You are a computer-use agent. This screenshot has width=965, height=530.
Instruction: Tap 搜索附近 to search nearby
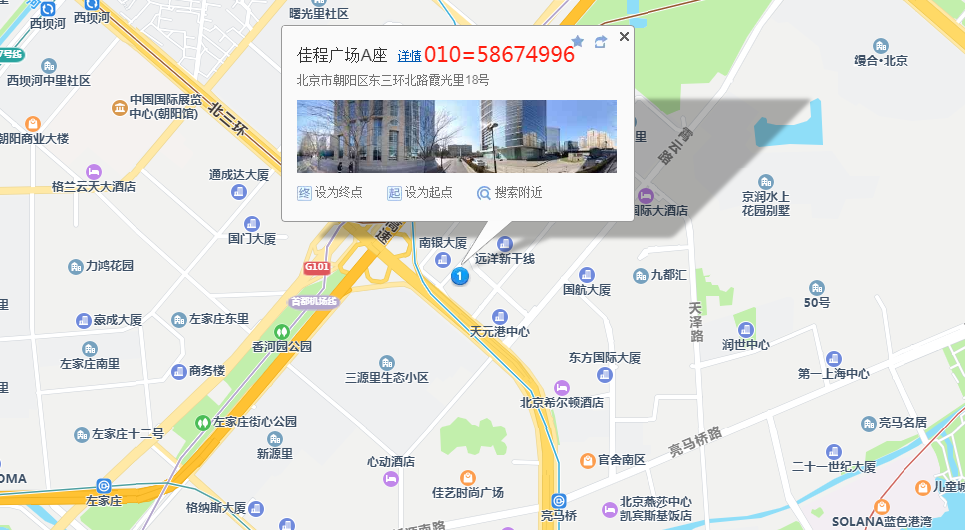click(x=509, y=193)
